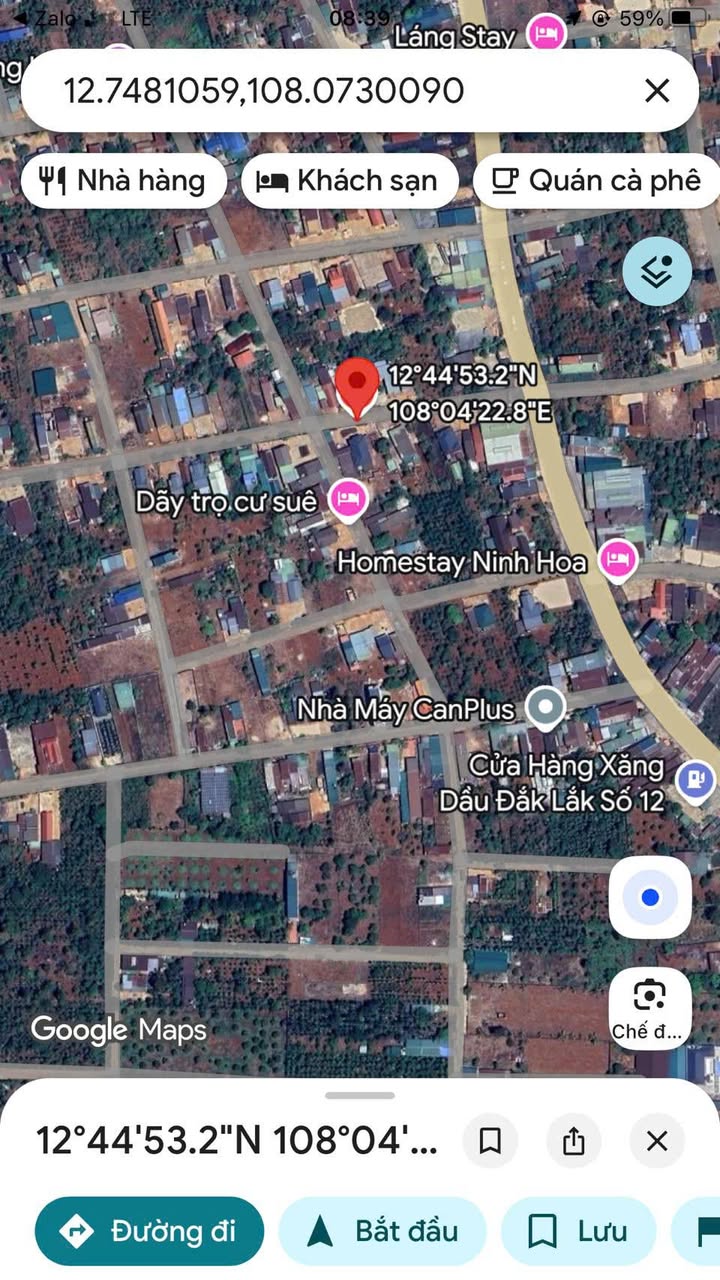Open Cửa Hàng Xăng Dầu Đắk Lắk marker

[x=694, y=777]
